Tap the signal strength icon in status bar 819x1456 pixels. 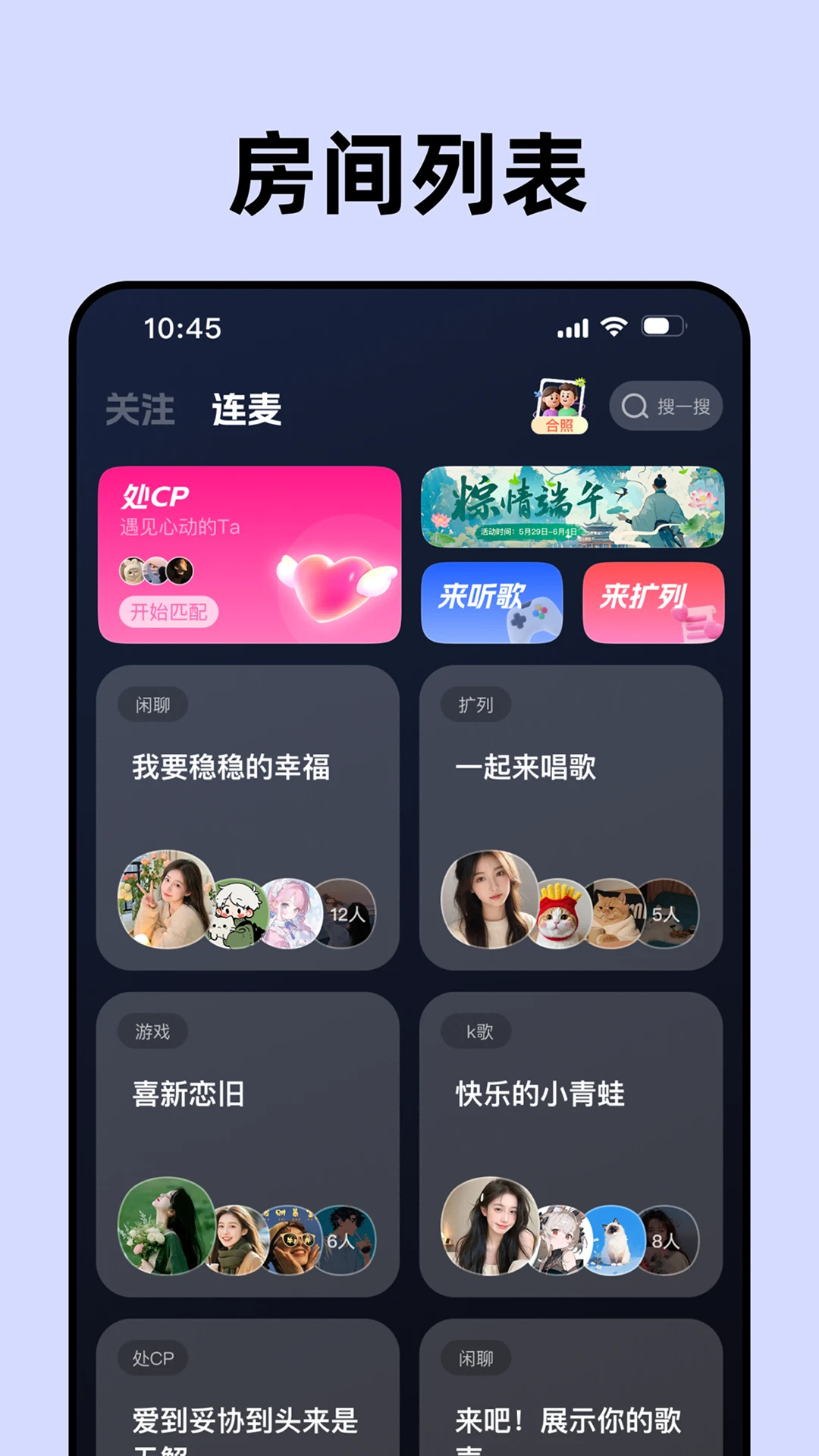(x=574, y=328)
